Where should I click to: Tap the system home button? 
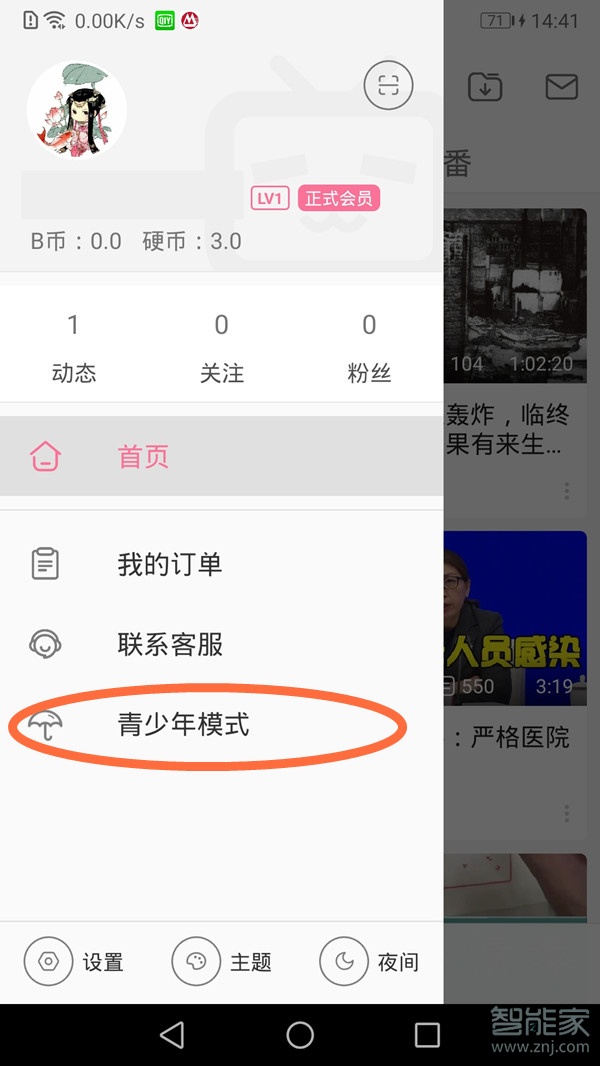(300, 1034)
